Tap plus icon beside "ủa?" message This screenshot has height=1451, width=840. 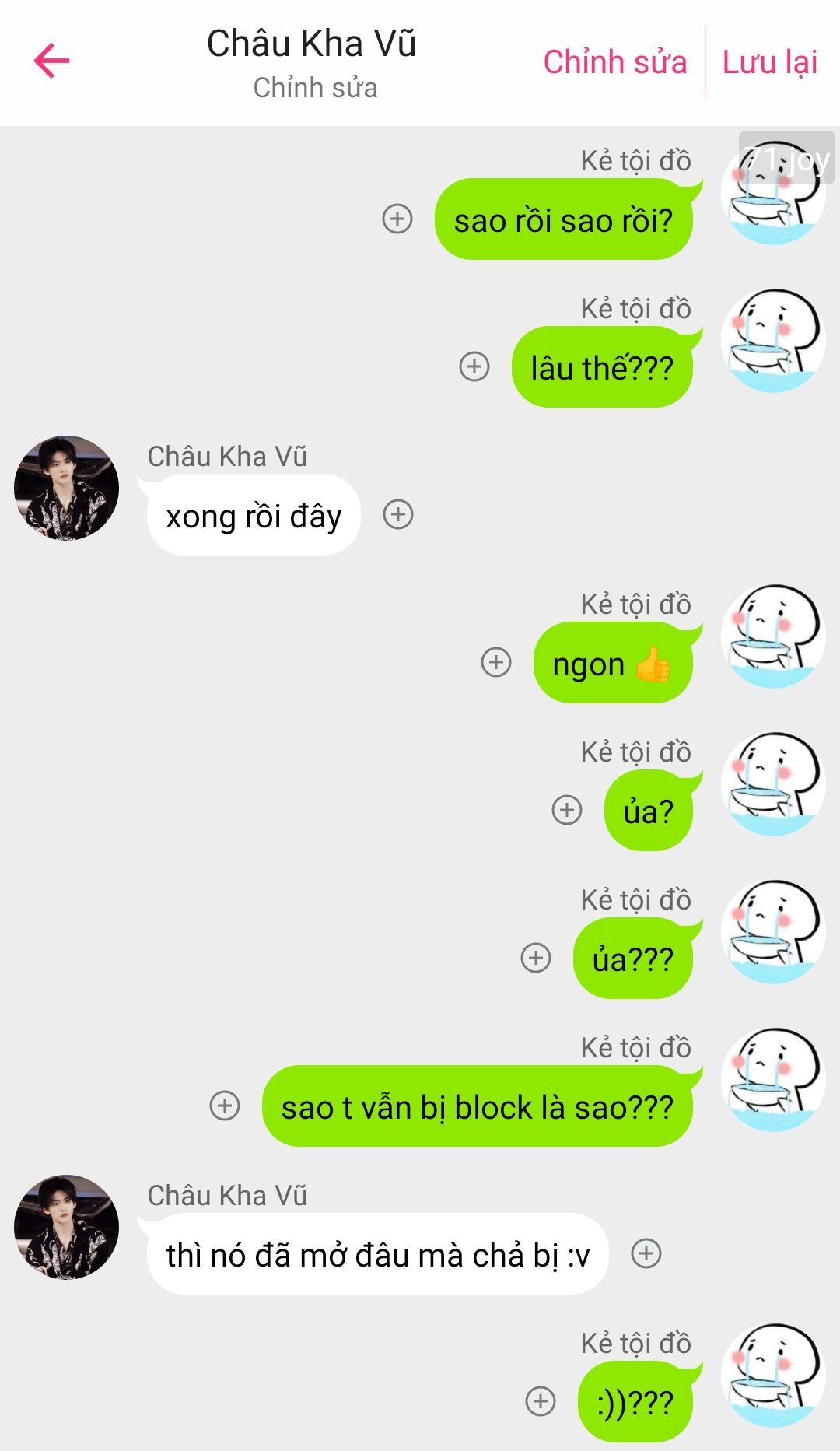[x=567, y=810]
